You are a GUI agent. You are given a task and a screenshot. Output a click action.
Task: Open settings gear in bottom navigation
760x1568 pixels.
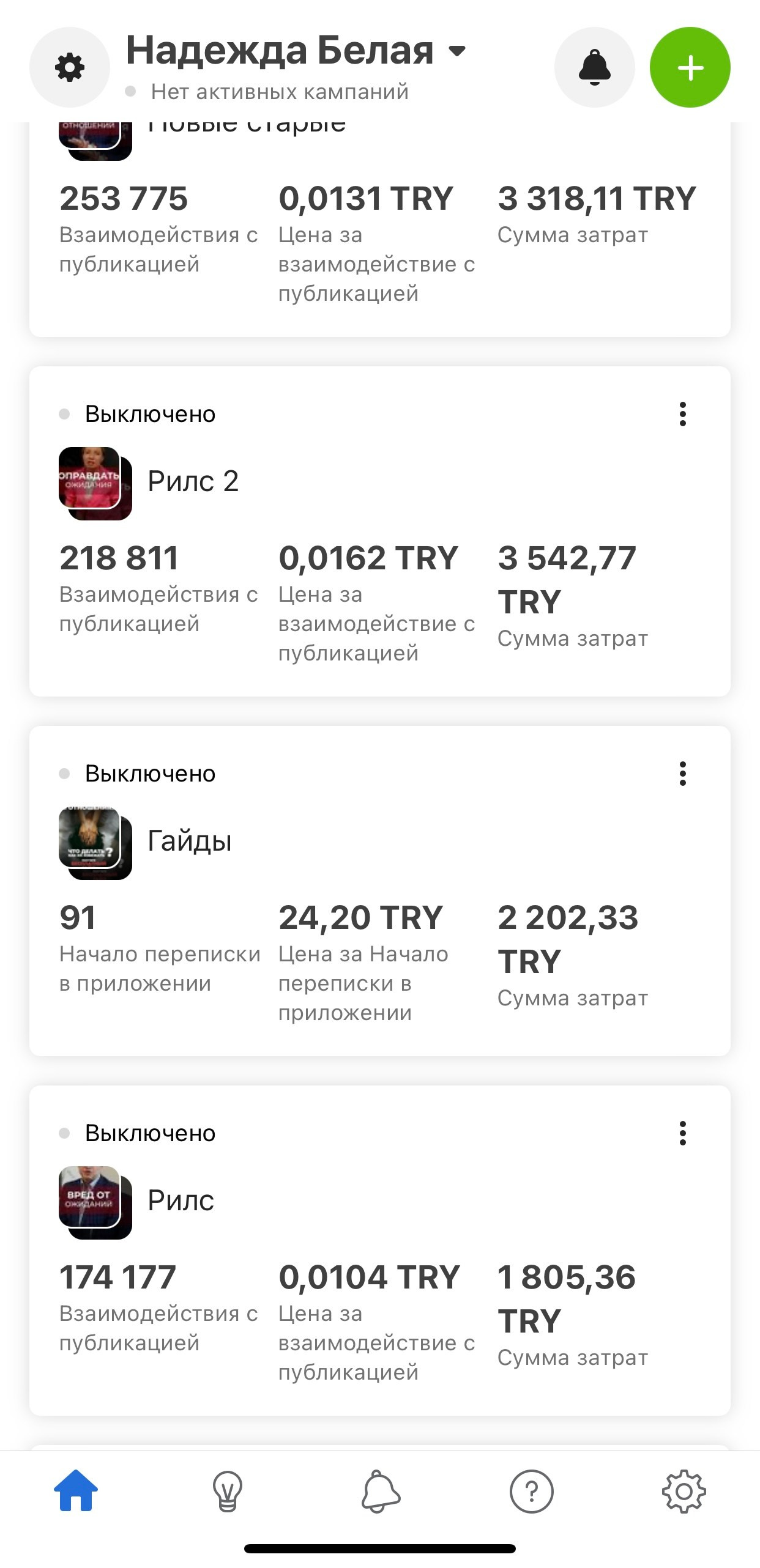pyautogui.click(x=684, y=1490)
